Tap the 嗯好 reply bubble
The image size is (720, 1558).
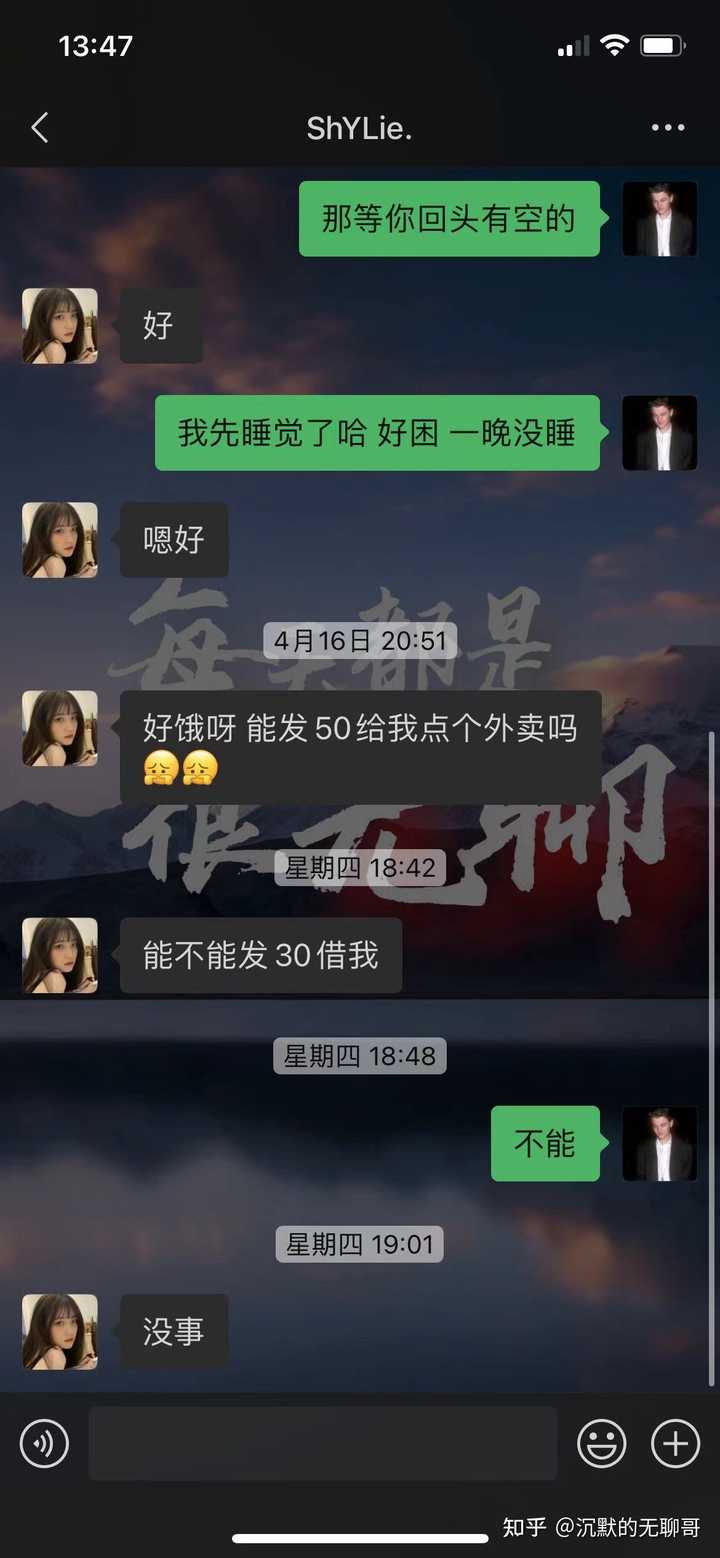175,540
